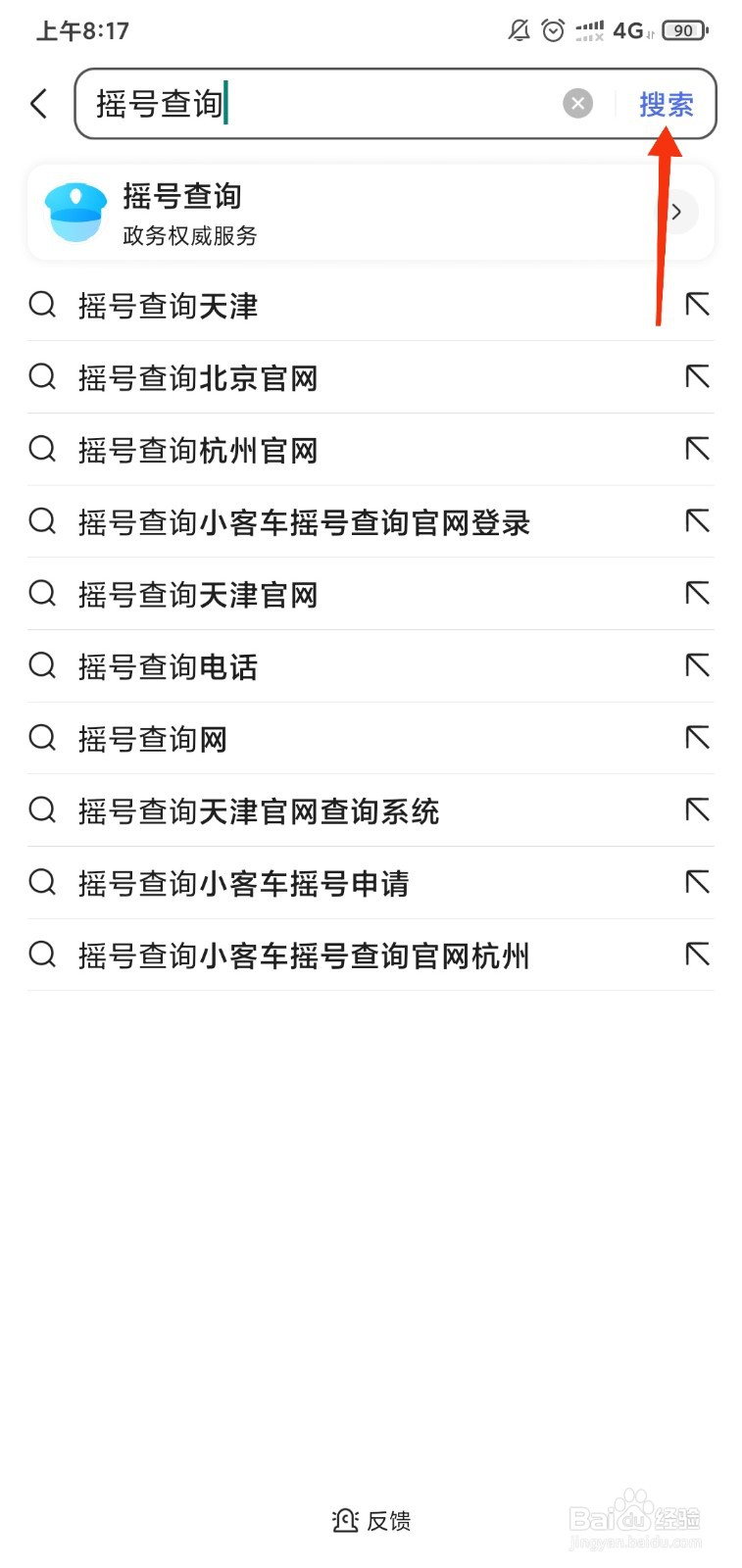Image resolution: width=742 pixels, height=1568 pixels.
Task: Fill search box using arrow beside 摇号查询网
Action: [x=697, y=738]
